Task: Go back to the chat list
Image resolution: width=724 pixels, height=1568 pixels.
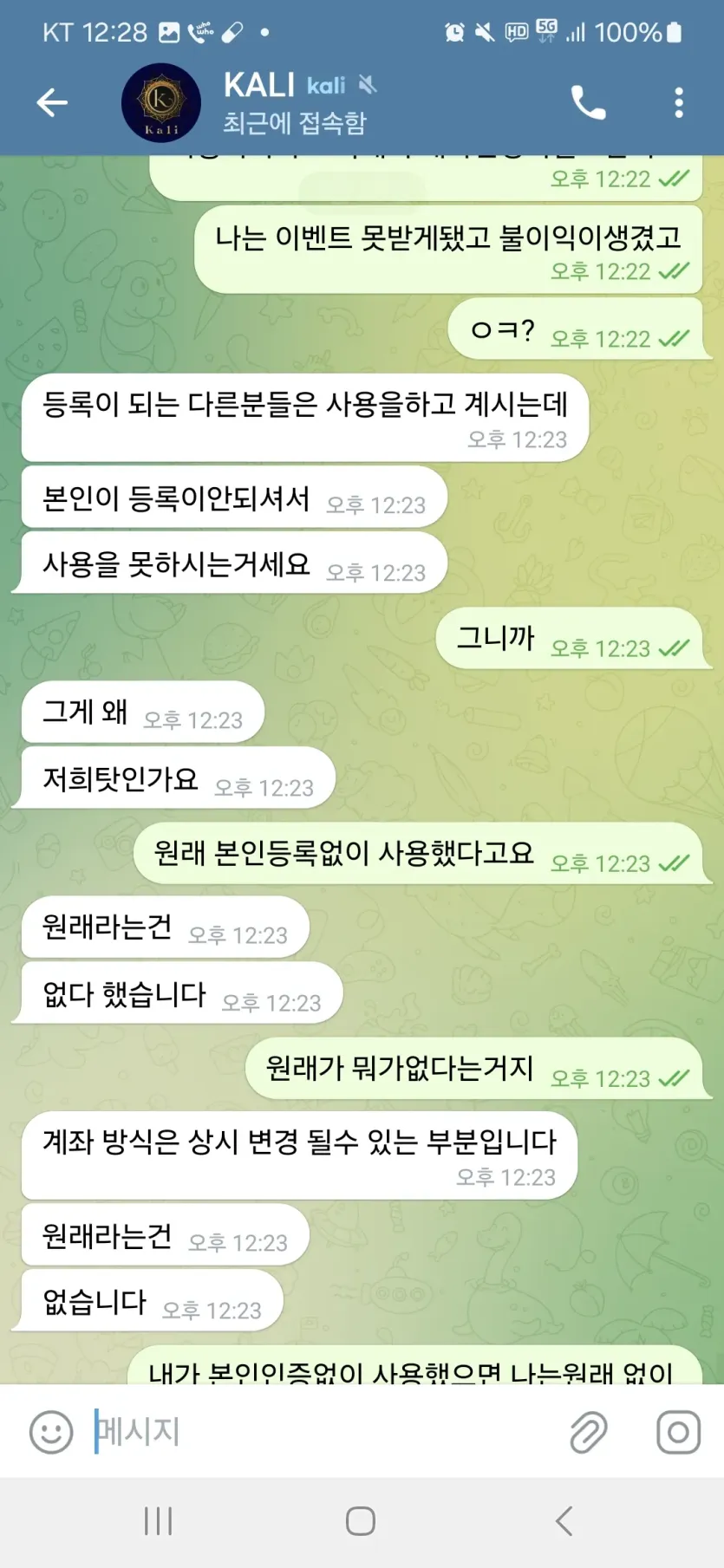Action: (x=52, y=102)
